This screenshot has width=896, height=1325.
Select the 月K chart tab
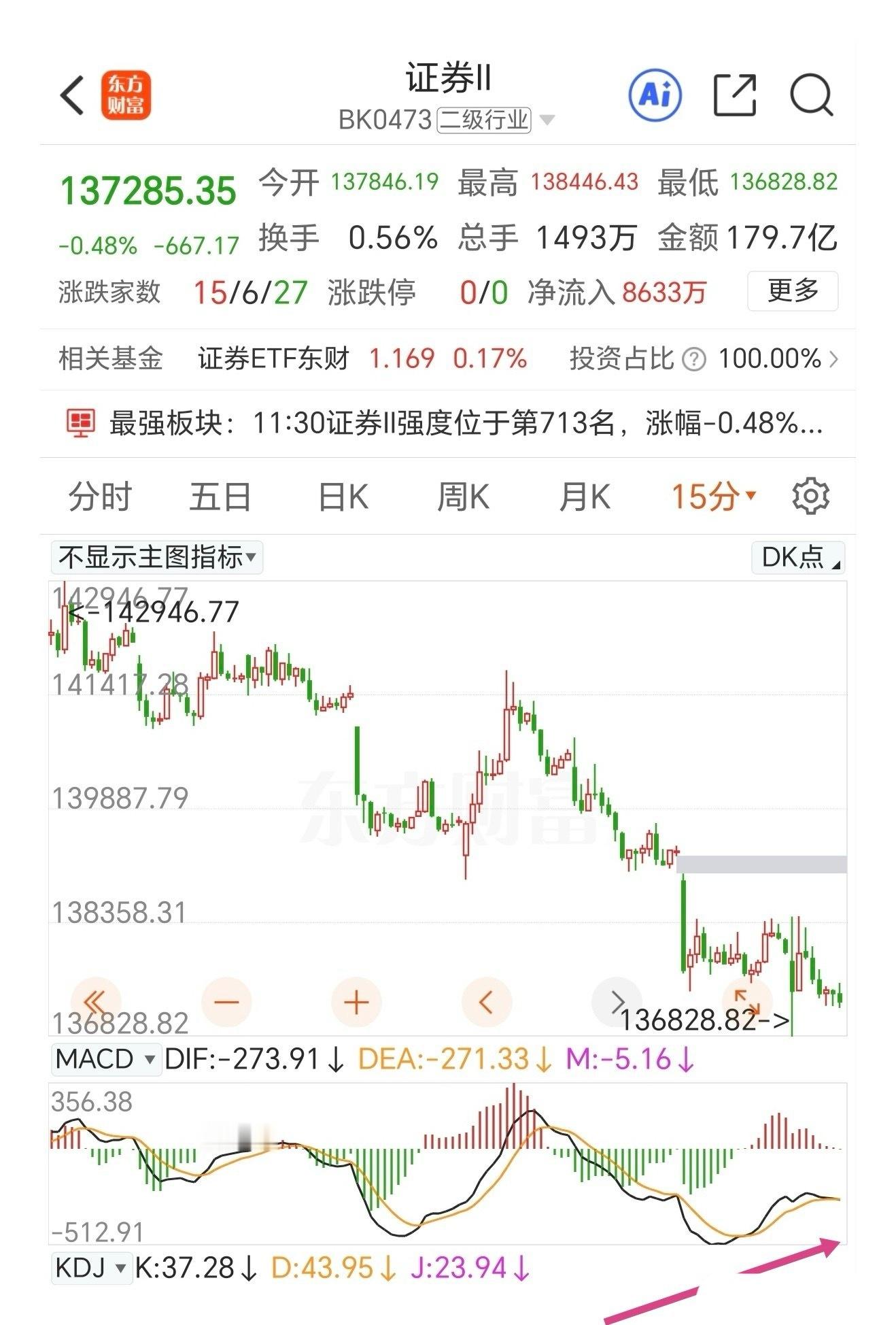pyautogui.click(x=584, y=497)
